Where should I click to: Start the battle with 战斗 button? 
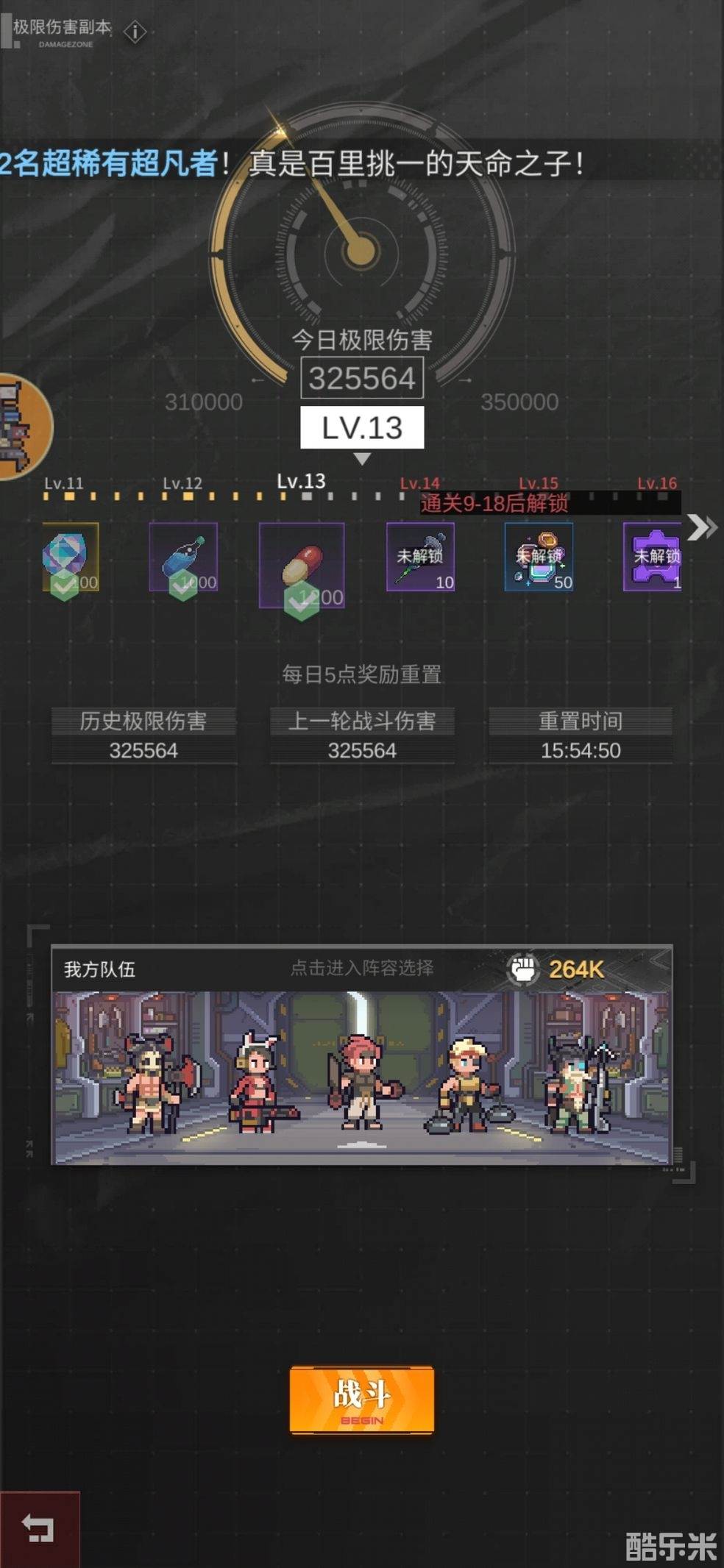point(361,1400)
